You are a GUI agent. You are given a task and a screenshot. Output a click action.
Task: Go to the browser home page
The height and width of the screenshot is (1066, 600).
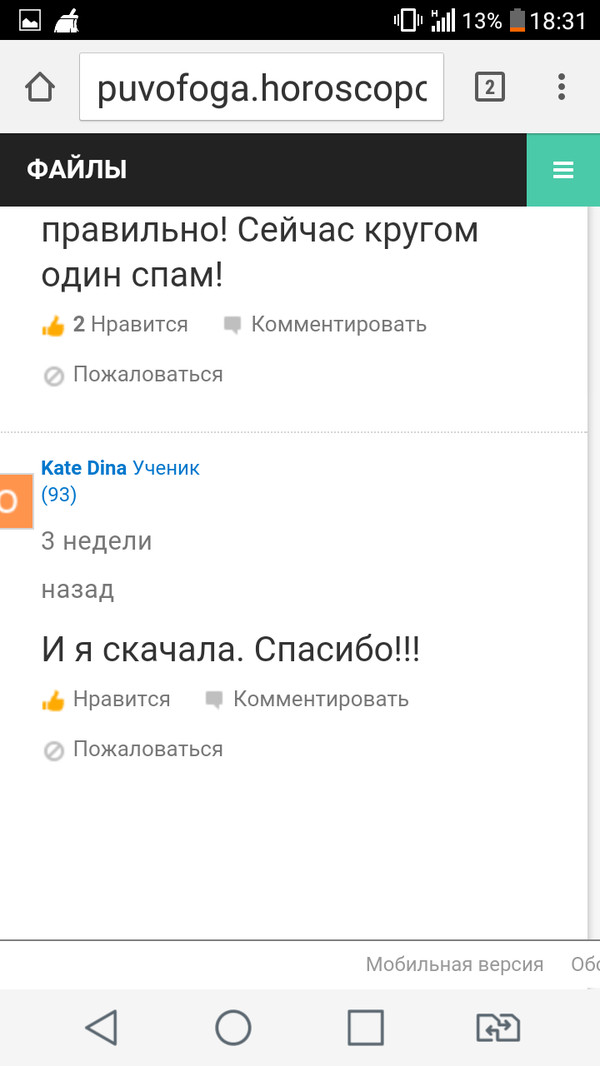(x=39, y=88)
